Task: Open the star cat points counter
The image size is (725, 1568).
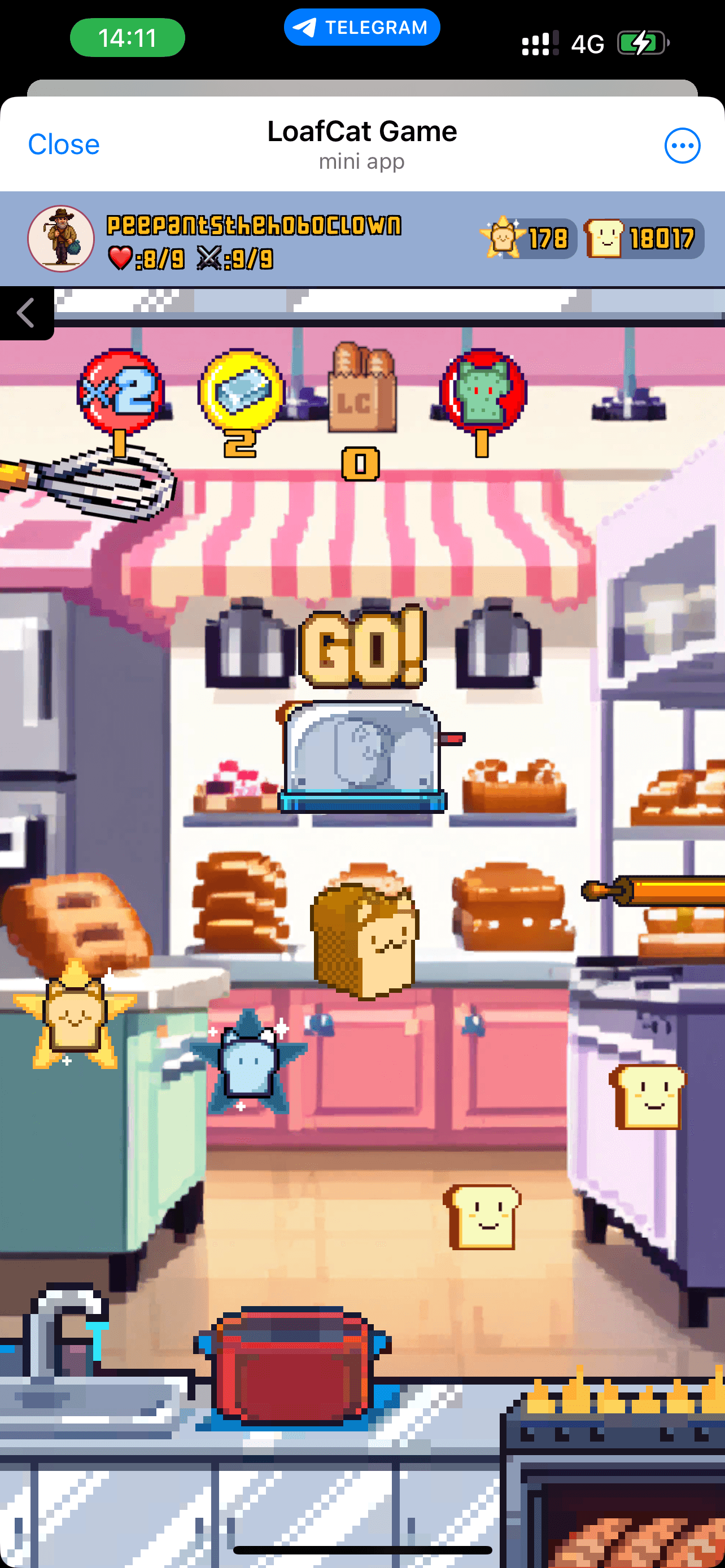Action: pos(529,238)
